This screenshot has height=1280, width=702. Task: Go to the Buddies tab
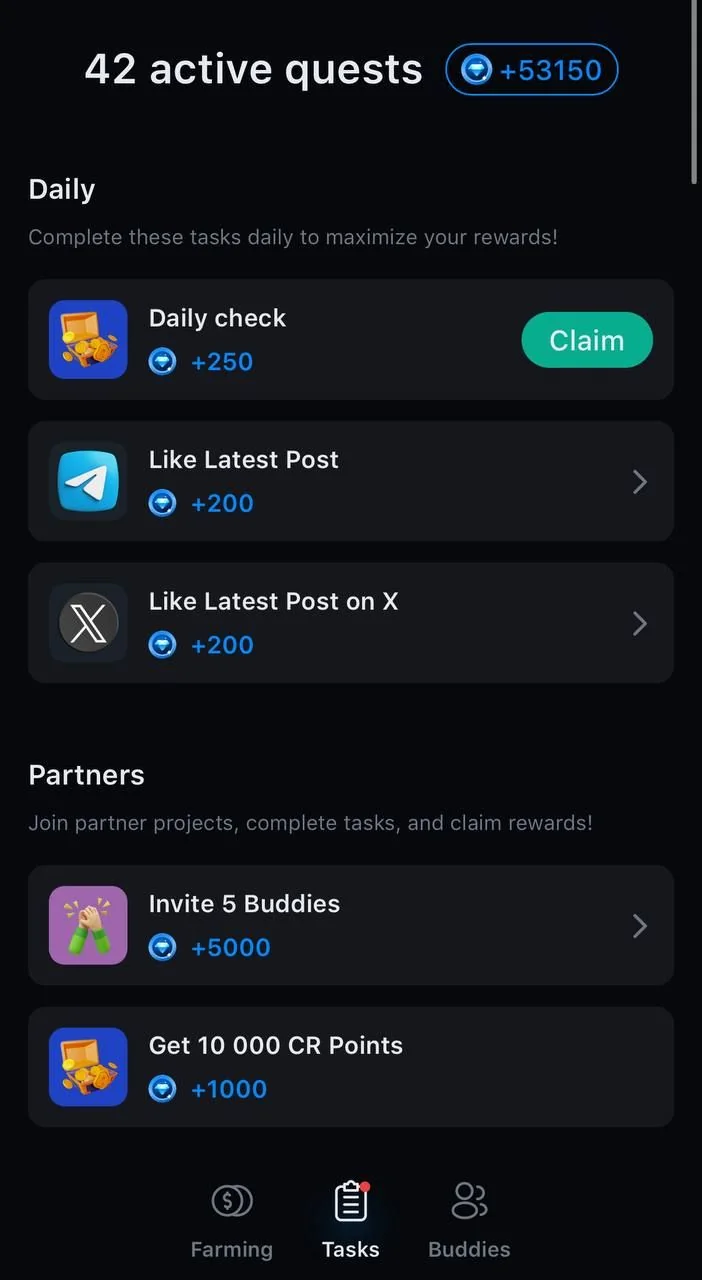tap(469, 1221)
